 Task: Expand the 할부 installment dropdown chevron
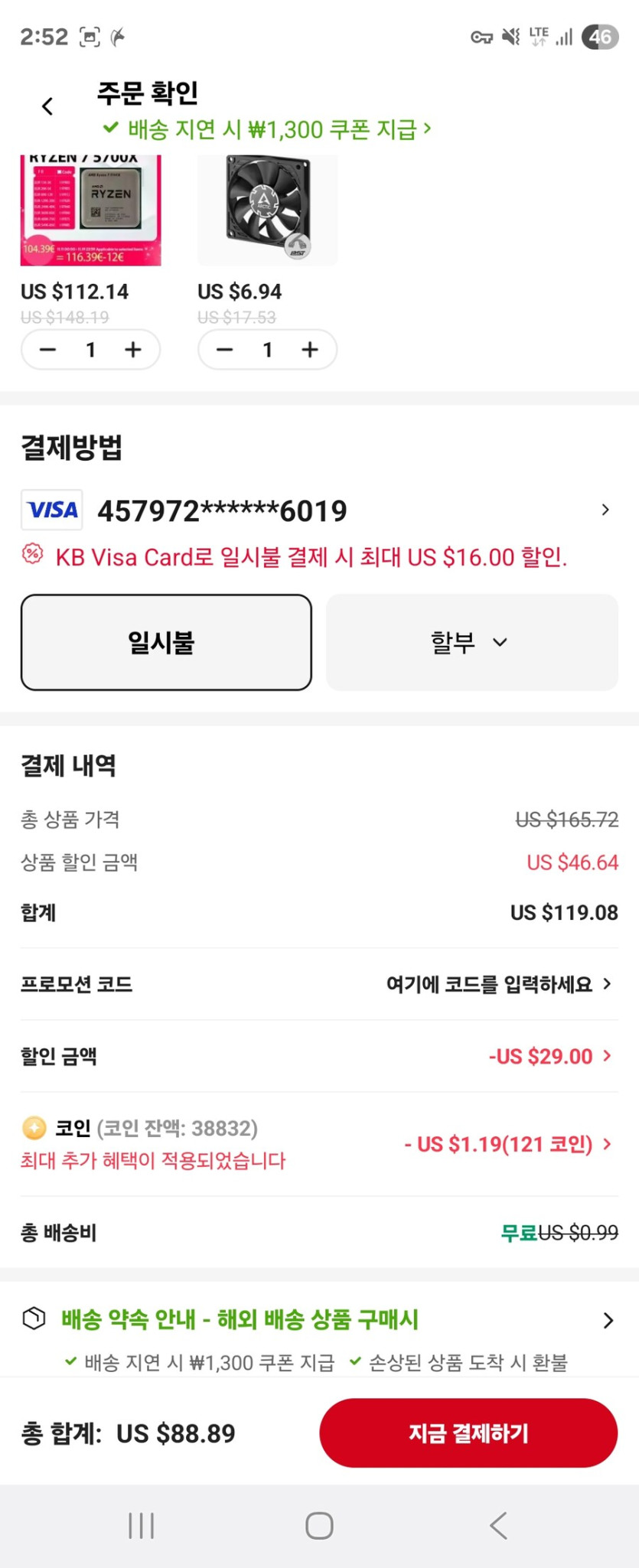click(499, 643)
